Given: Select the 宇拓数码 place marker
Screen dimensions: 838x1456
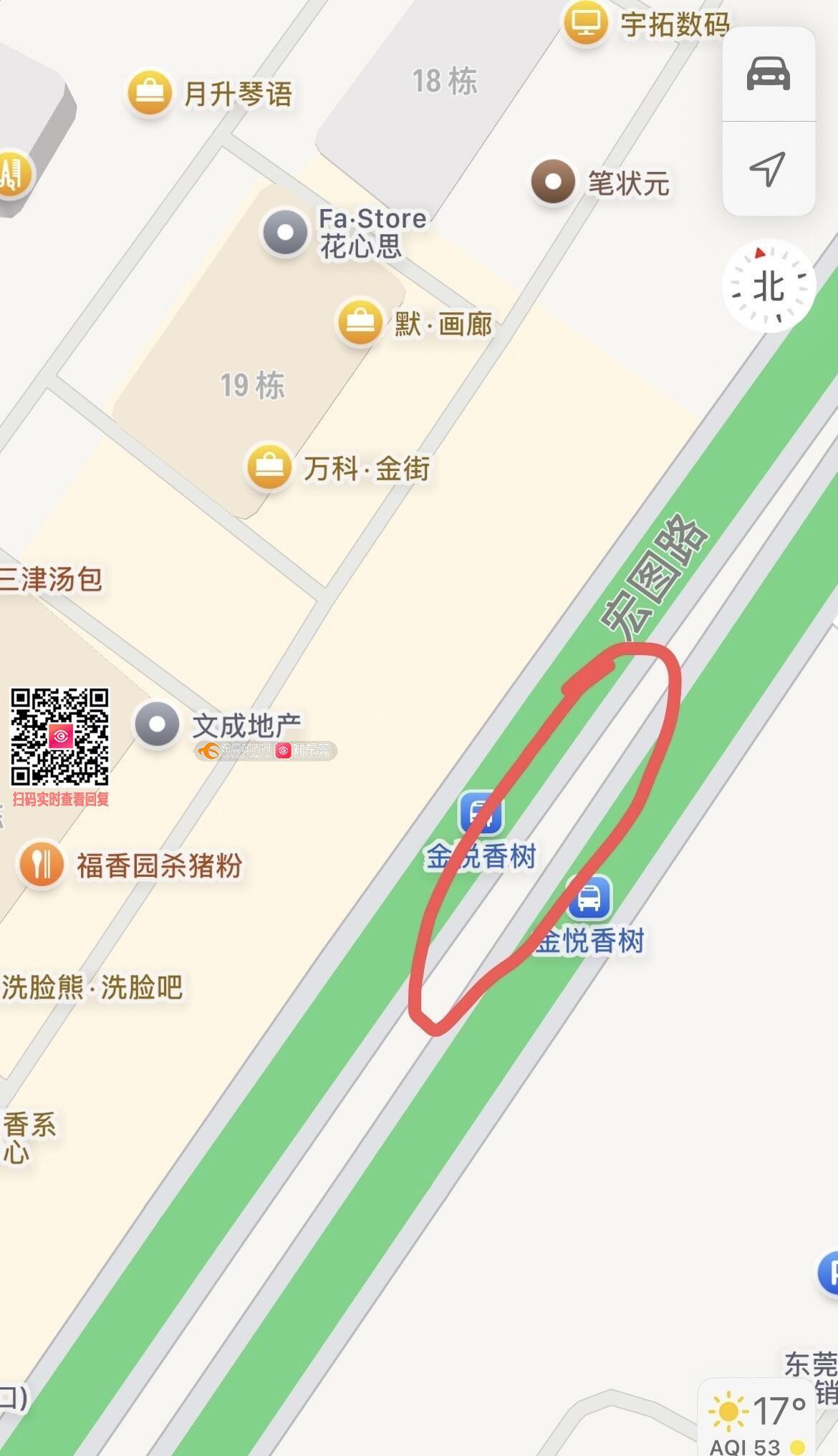Looking at the screenshot, I should pyautogui.click(x=586, y=22).
